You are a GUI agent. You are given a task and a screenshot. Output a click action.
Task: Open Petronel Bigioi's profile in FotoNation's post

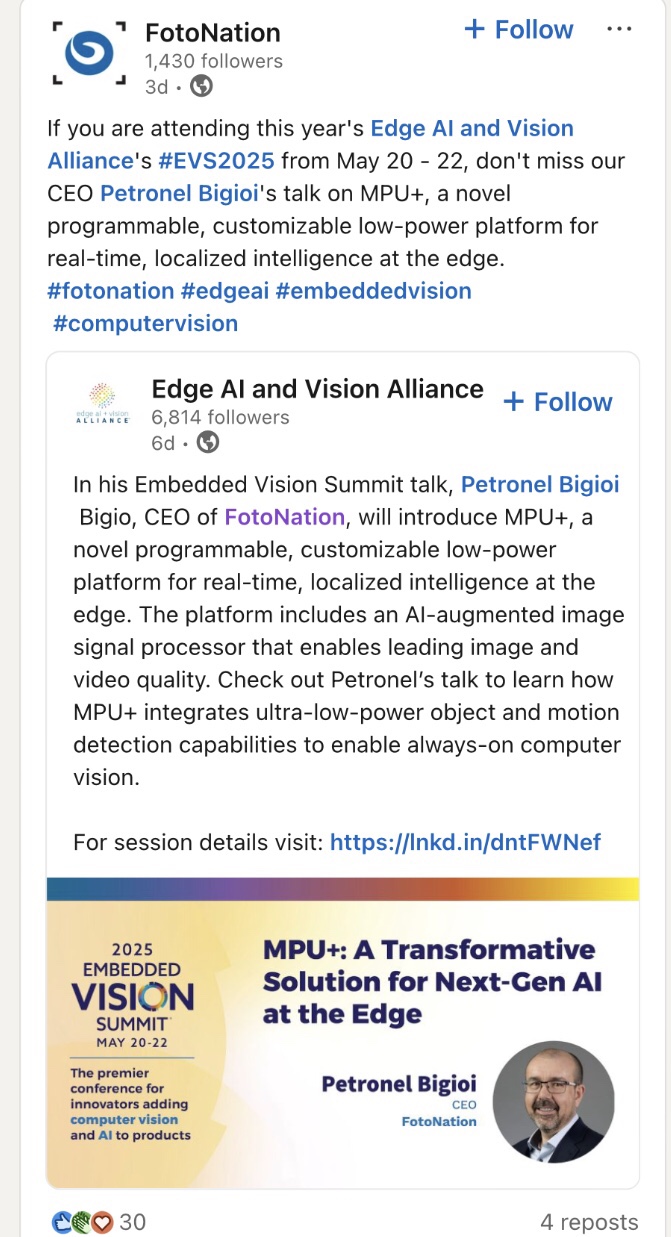pos(179,193)
